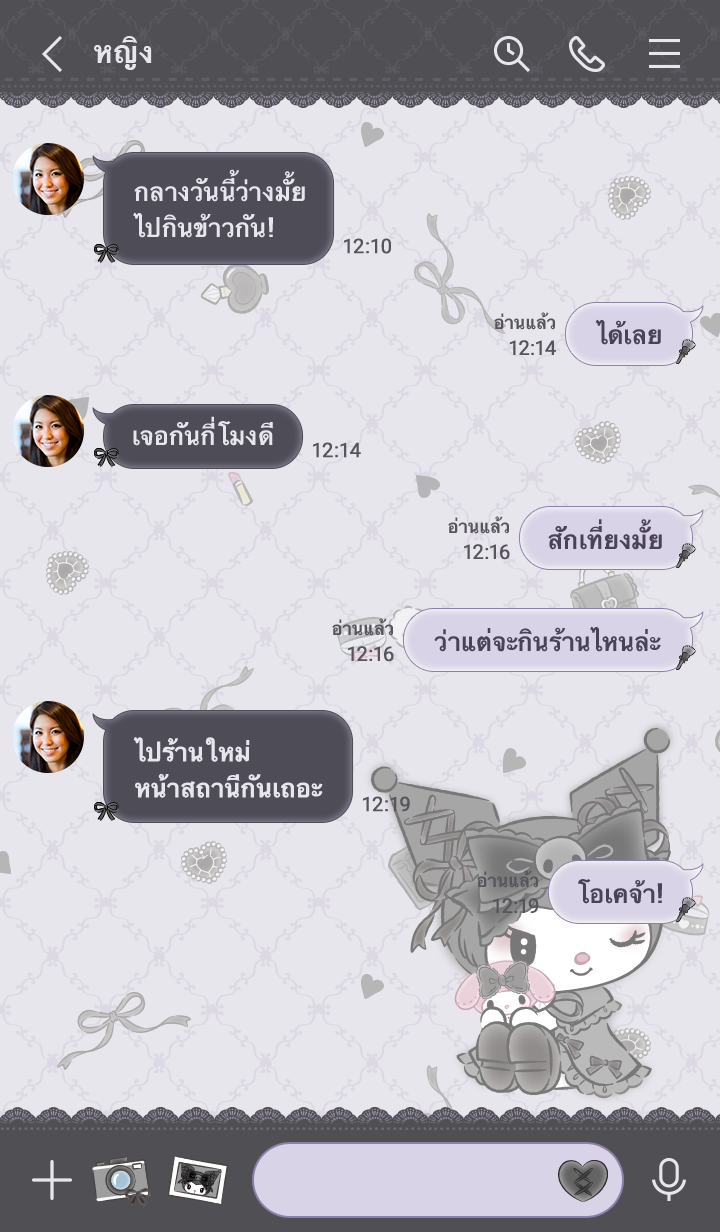
Task: Open the chat menu
Action: point(664,54)
